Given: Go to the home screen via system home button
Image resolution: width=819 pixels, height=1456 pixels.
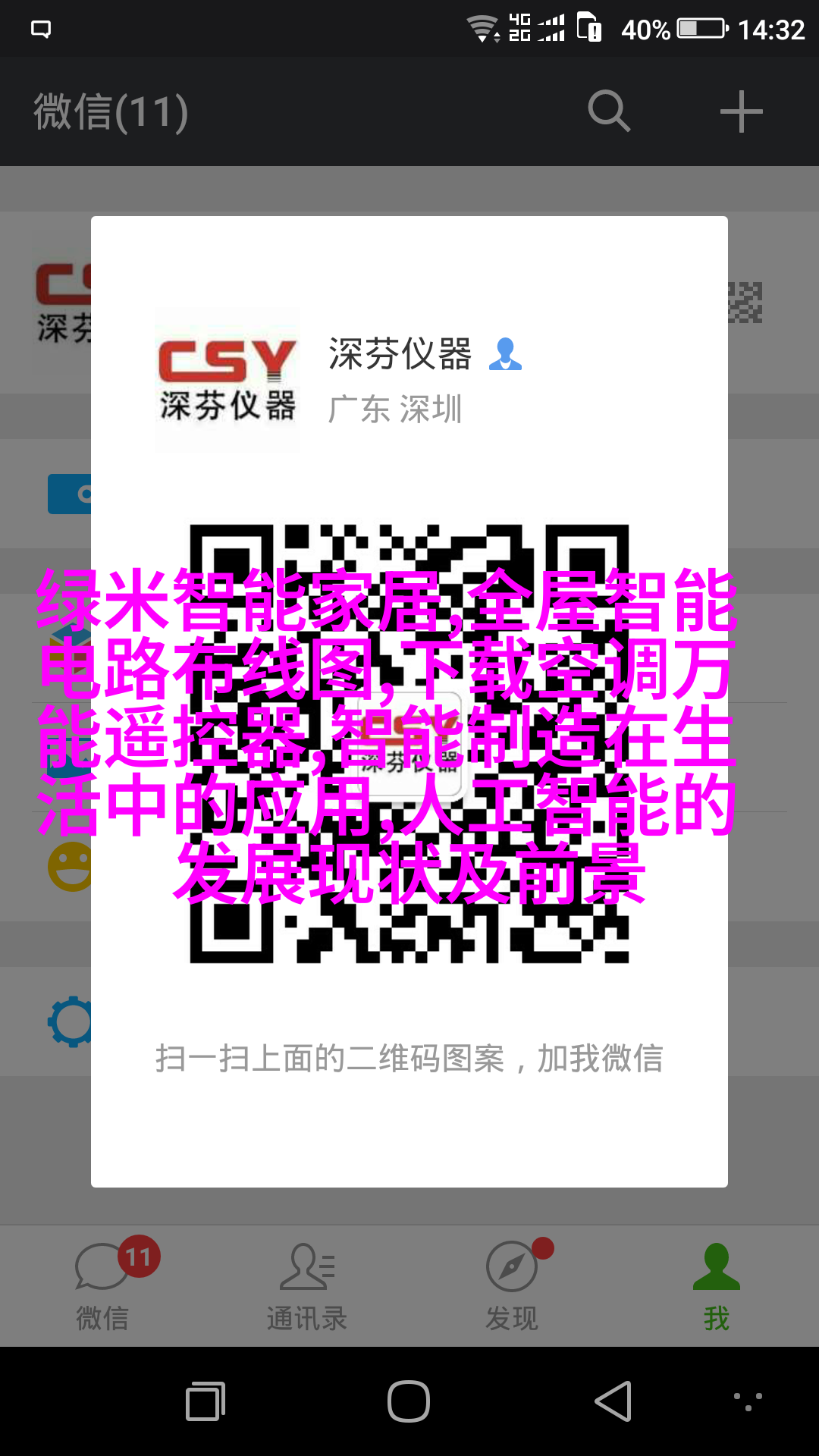Looking at the screenshot, I should coord(409,1401).
